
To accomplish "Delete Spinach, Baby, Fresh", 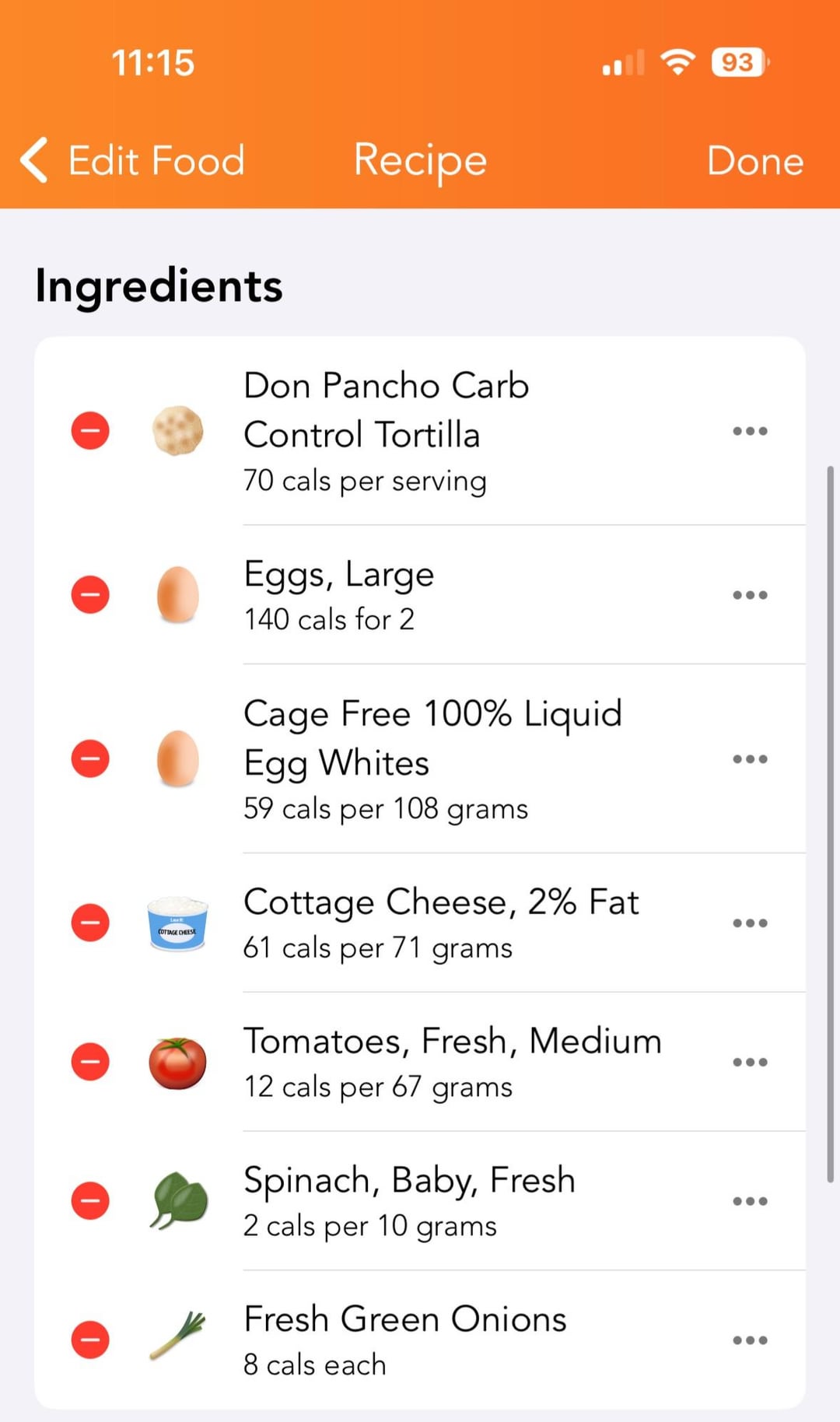I will click(x=90, y=1200).
